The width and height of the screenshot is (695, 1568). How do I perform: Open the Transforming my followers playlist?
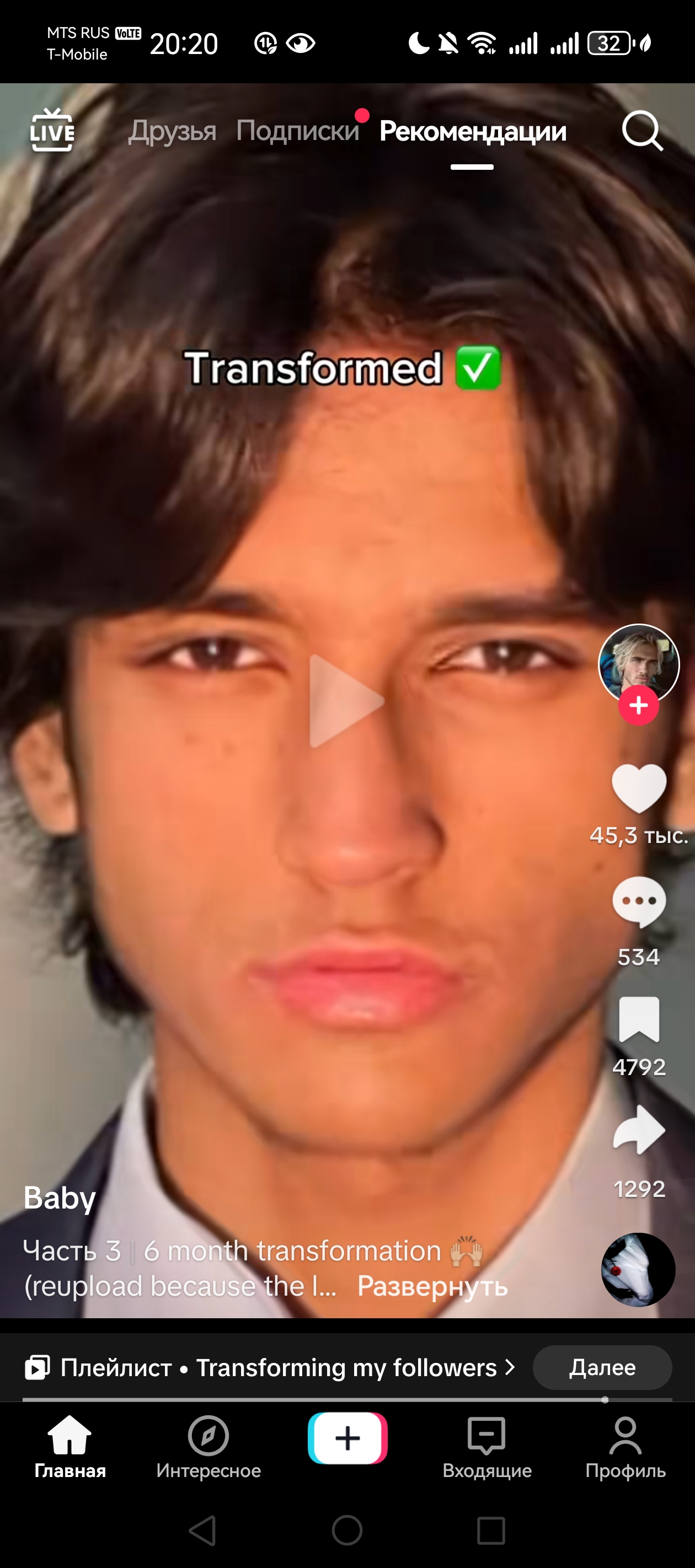270,1368
